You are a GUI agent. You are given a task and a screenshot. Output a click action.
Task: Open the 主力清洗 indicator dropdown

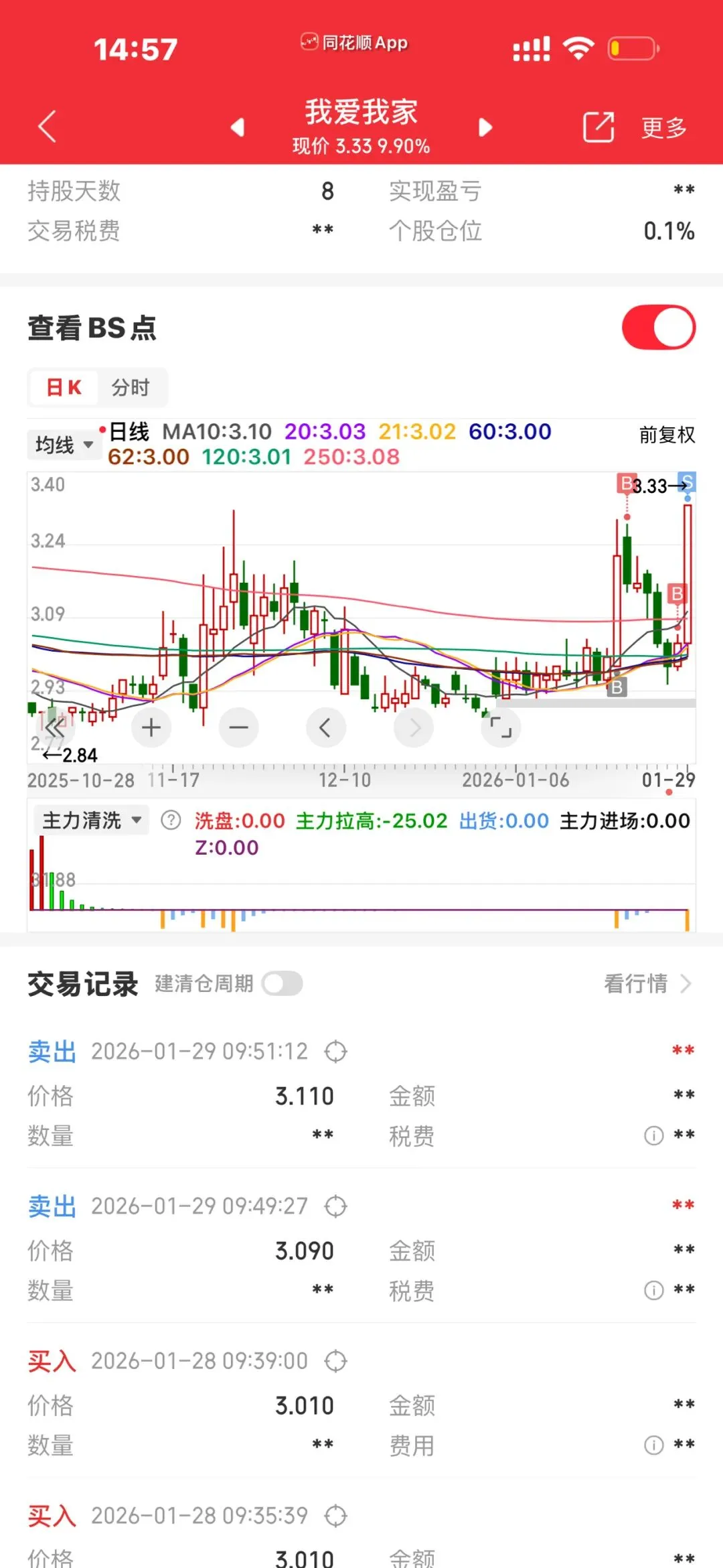92,821
